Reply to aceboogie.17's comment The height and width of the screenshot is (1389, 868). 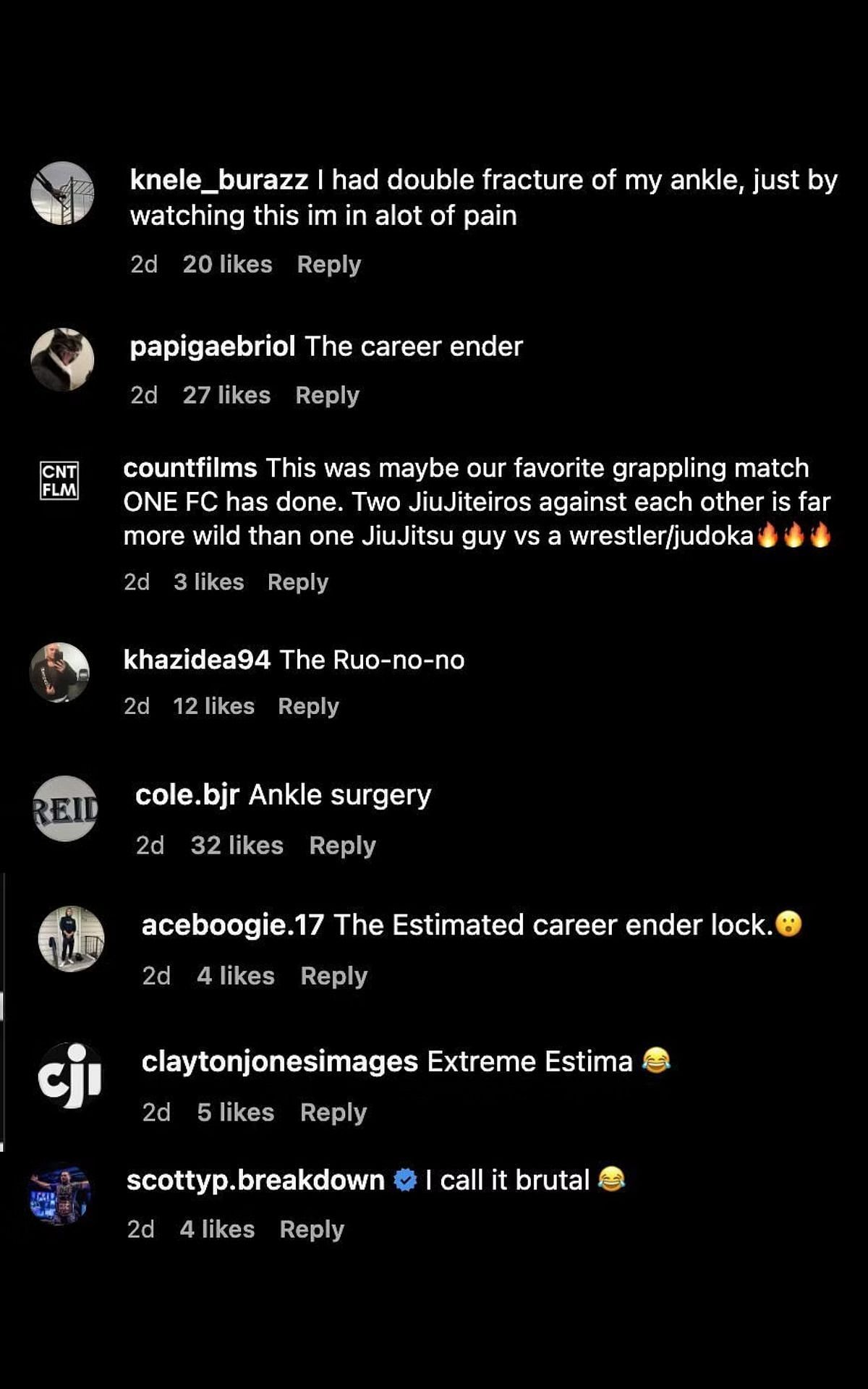click(333, 977)
